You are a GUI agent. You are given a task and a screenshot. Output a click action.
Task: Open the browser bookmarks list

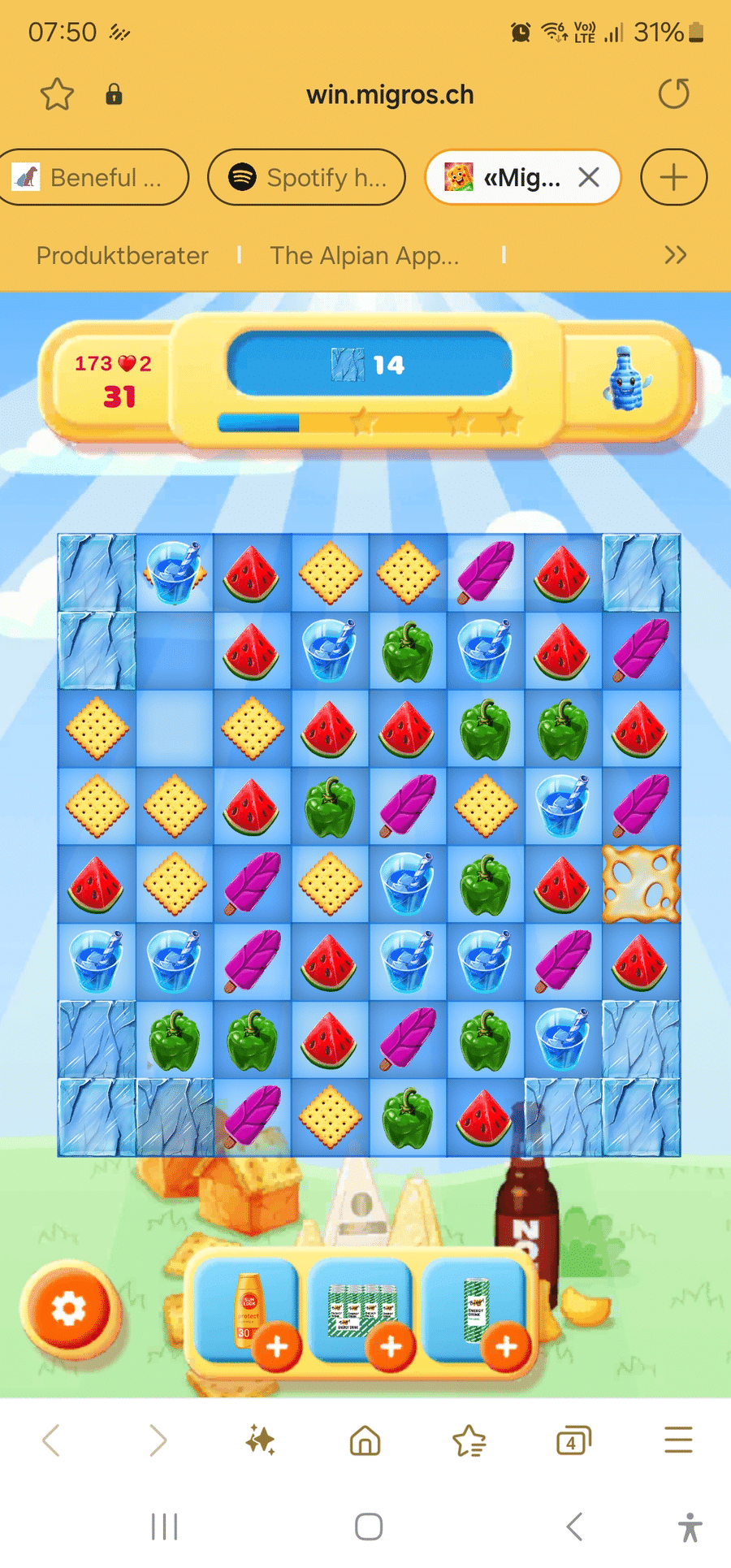pyautogui.click(x=469, y=1440)
